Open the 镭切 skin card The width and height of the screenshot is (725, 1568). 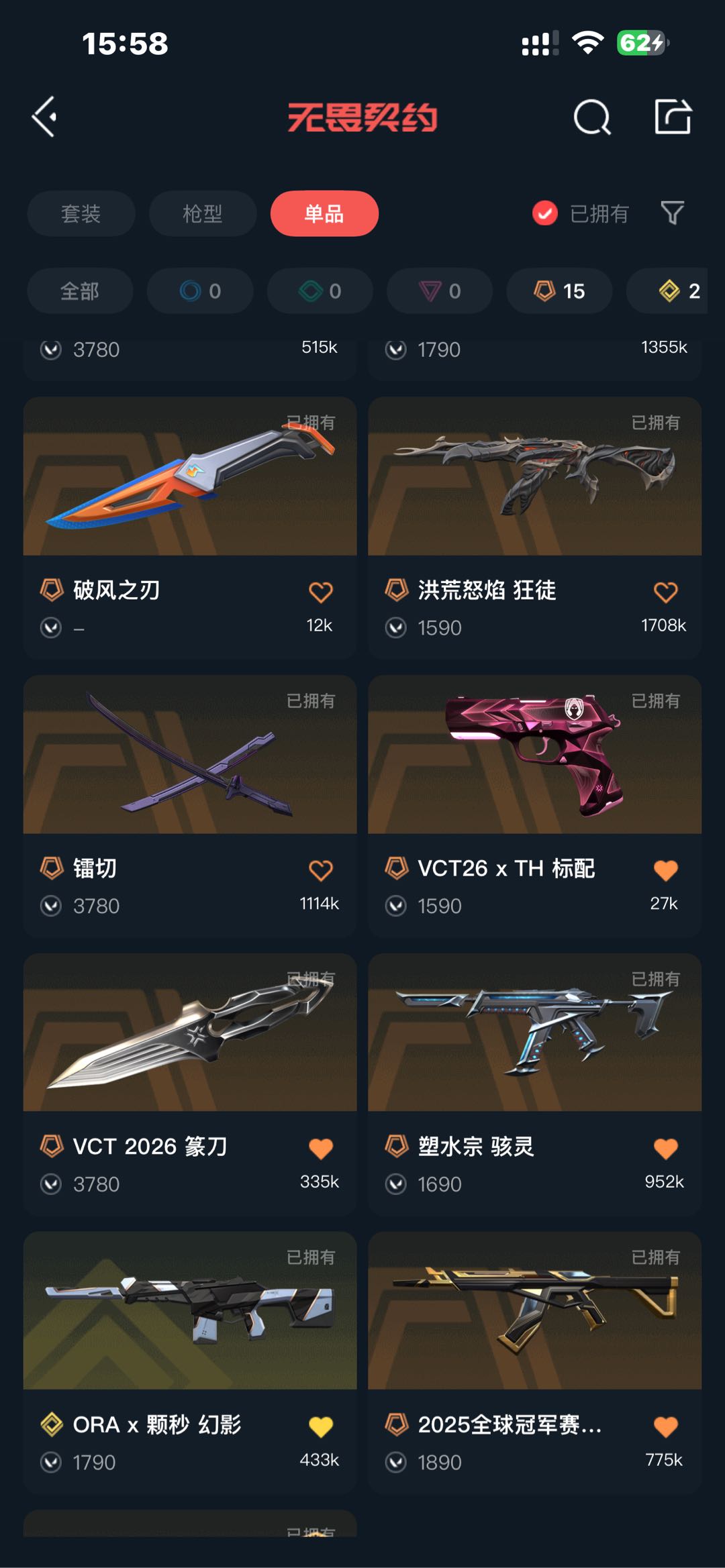(x=190, y=806)
